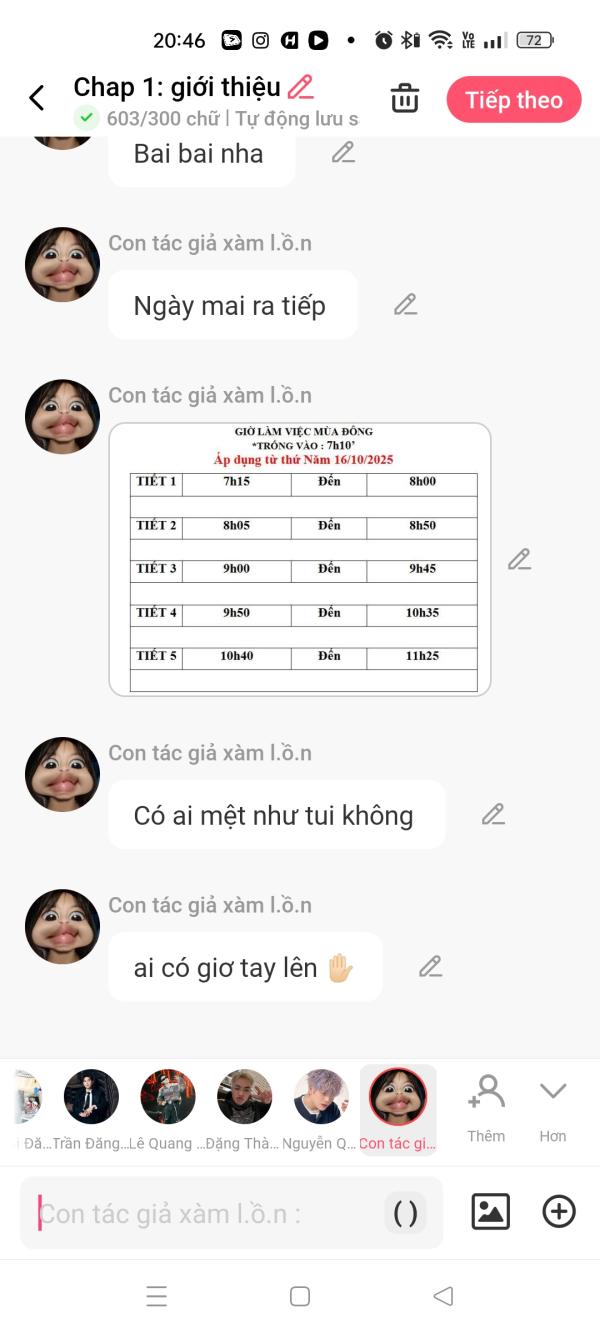Open the circled plus menu
600x1333 pixels.
click(x=558, y=1212)
